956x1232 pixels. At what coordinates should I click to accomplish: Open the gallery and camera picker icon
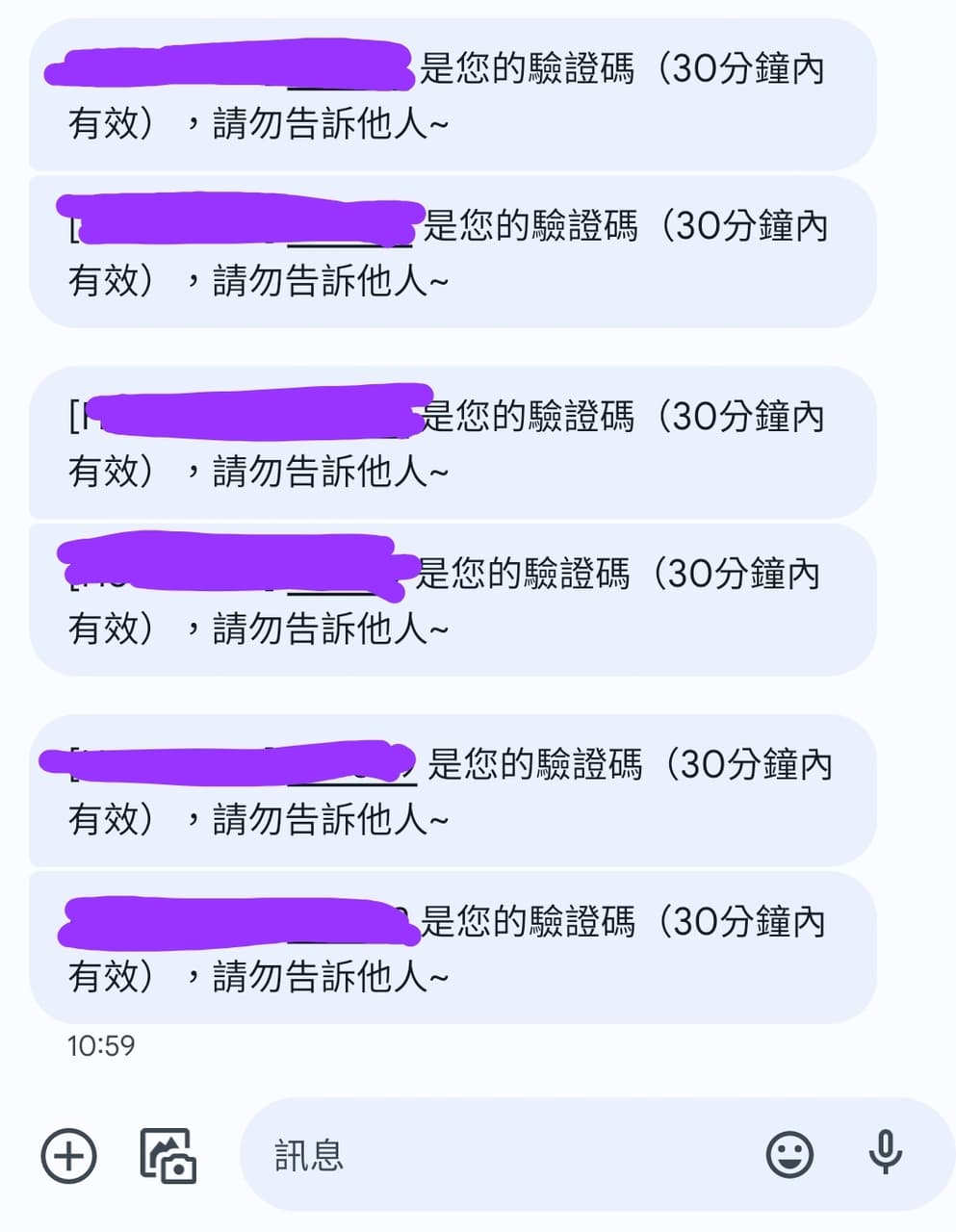(x=166, y=1155)
